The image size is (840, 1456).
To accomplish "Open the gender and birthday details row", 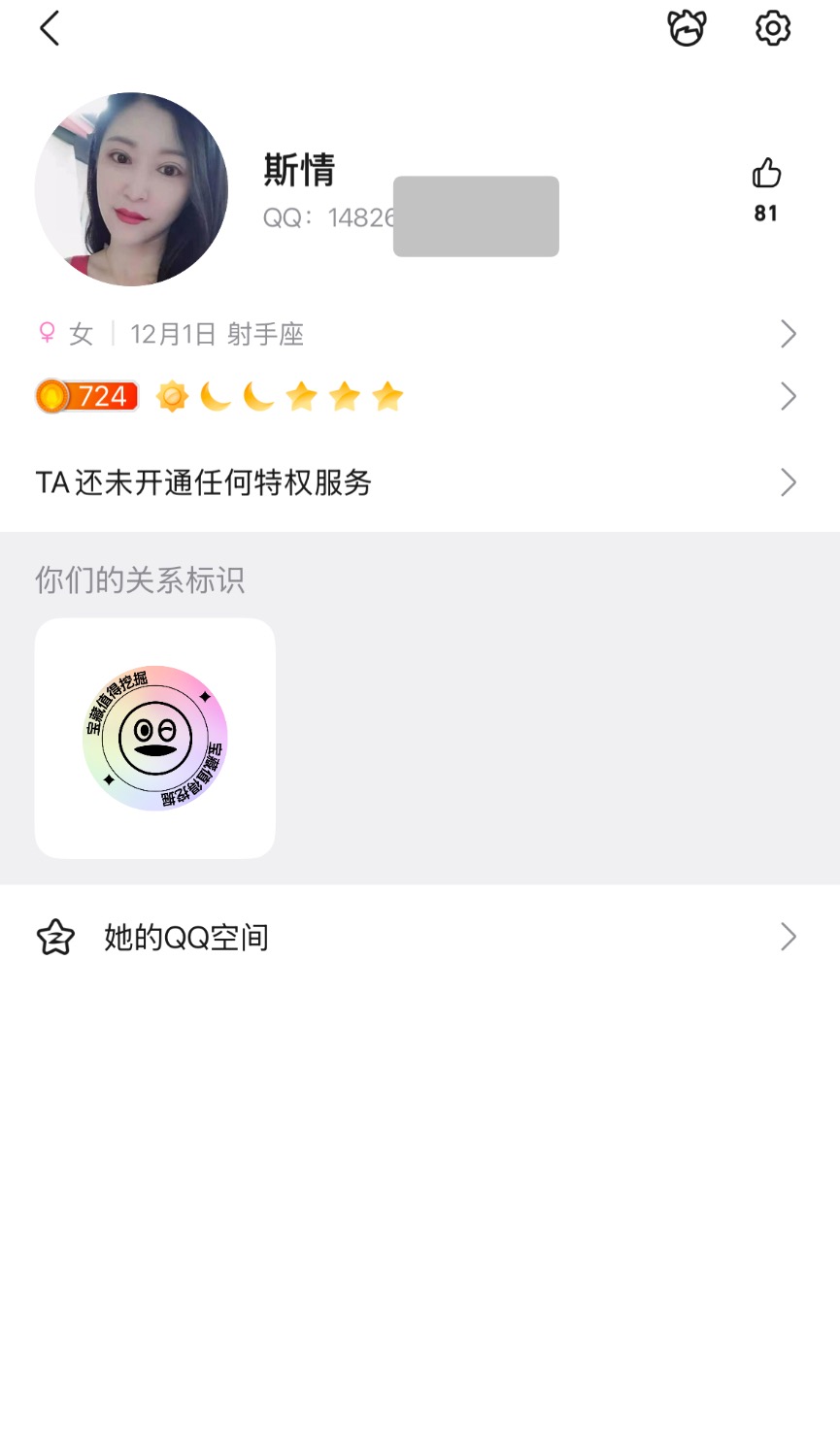I will [418, 334].
